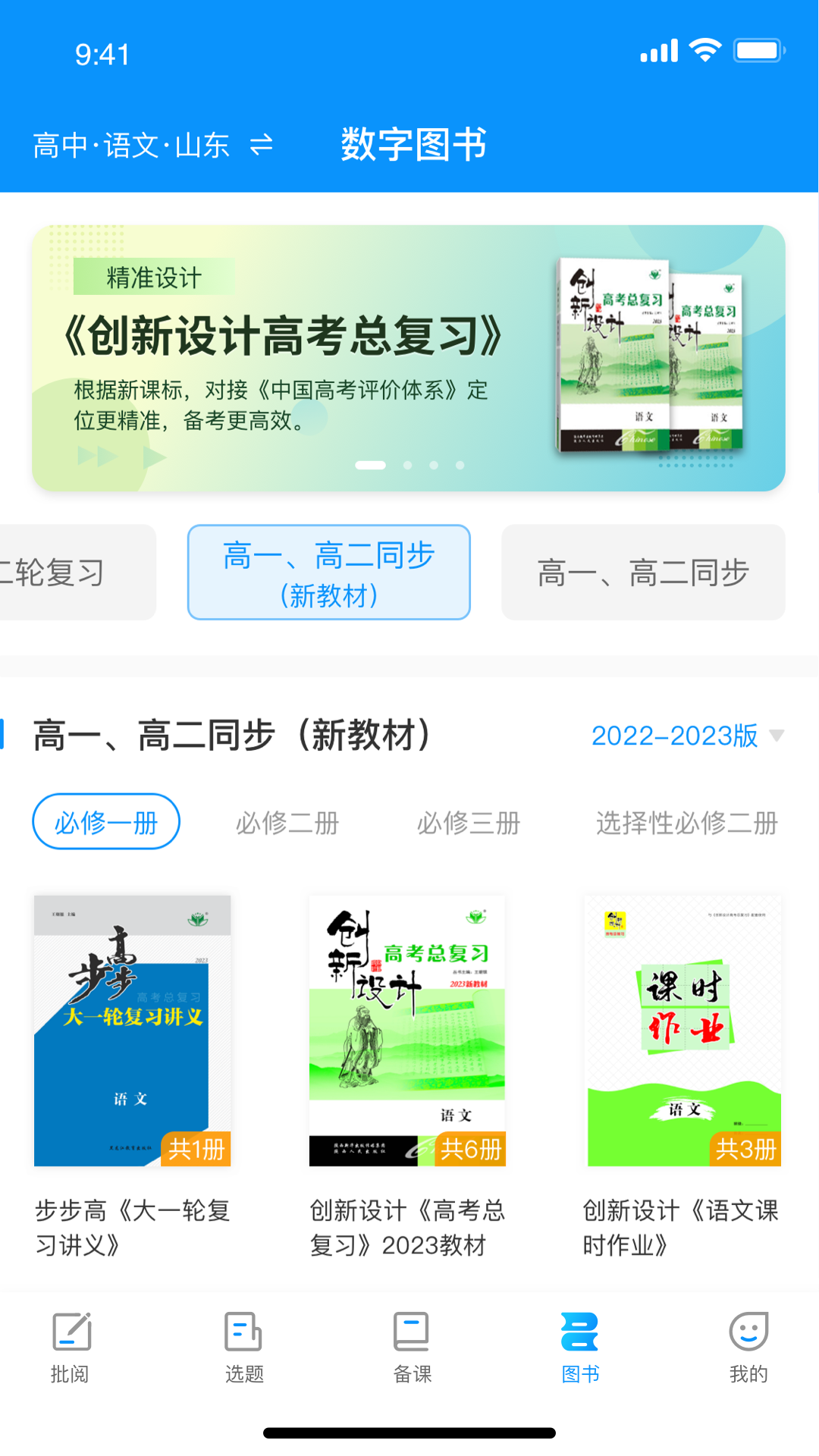Tap the play arrow icons on the banner
Screen dimensions: 819x1456
pos(121,456)
